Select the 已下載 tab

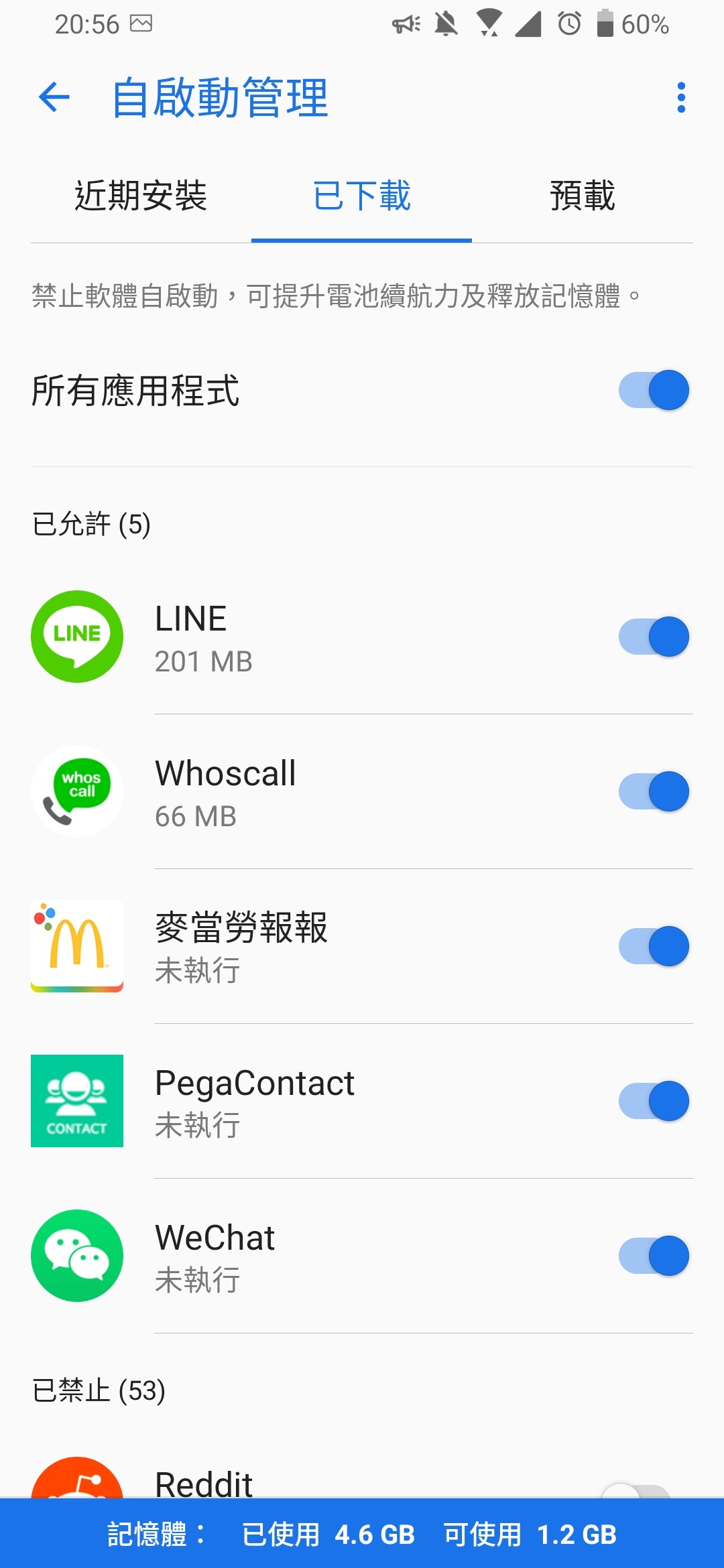[361, 196]
